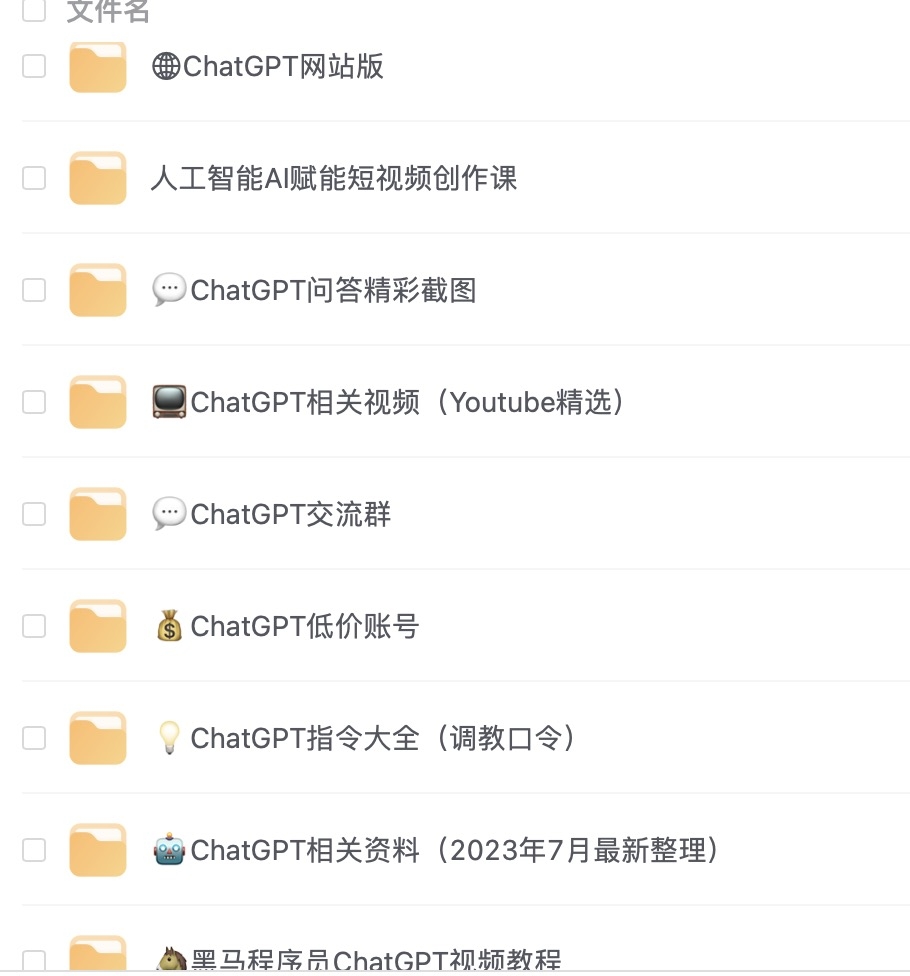Tick the ChatGPT低价账号 checkbox
This screenshot has width=910, height=976.
click(34, 627)
